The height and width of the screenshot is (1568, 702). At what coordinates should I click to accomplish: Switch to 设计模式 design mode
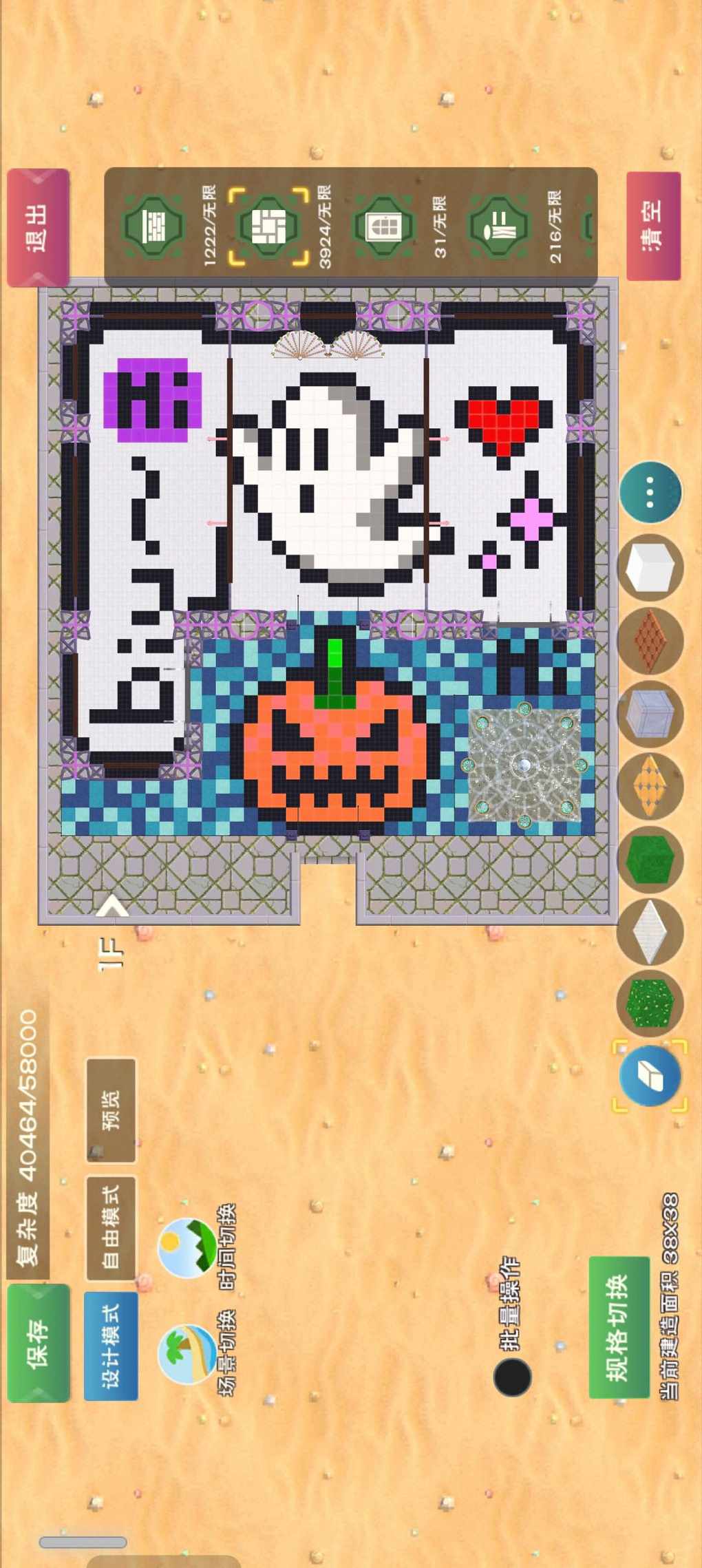click(x=111, y=1346)
